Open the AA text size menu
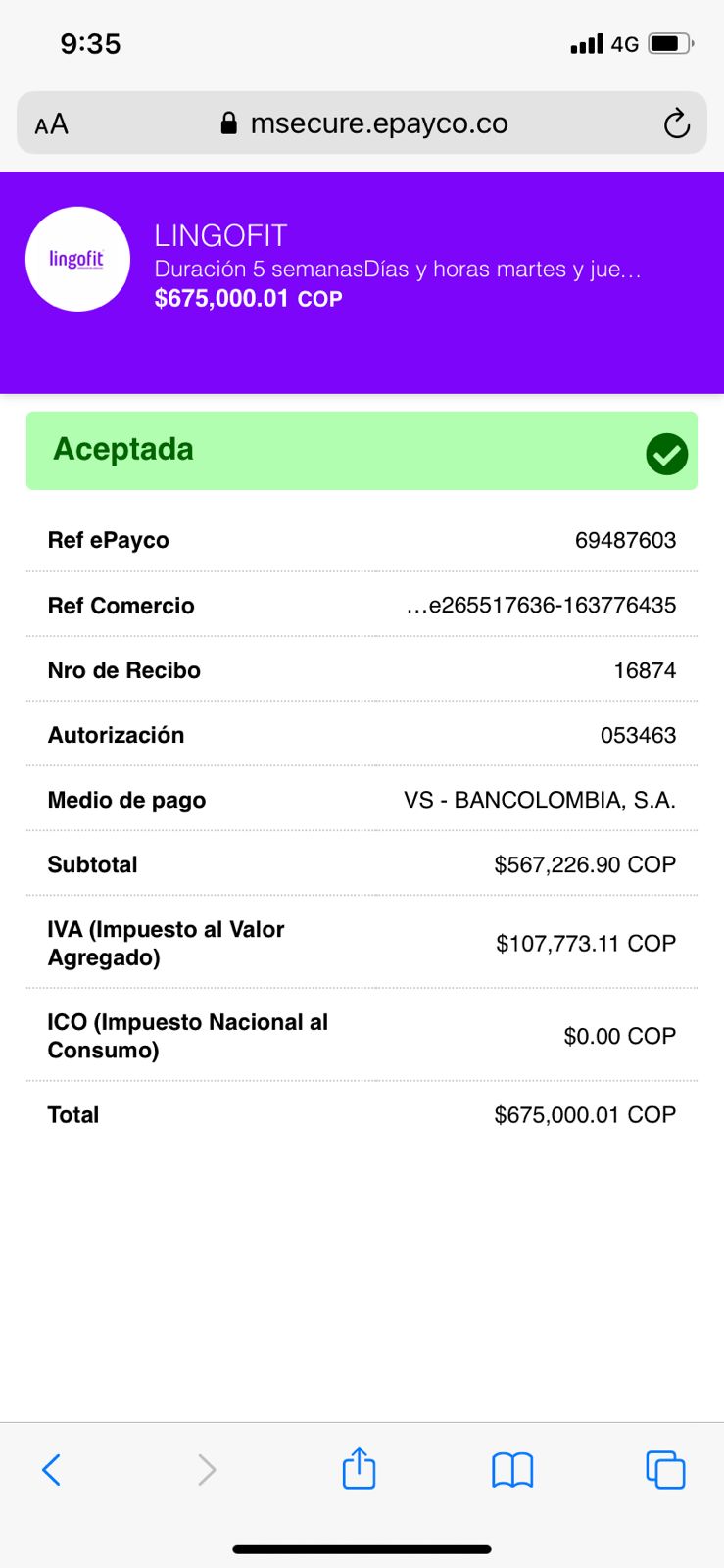This screenshot has width=724, height=1568. point(52,124)
